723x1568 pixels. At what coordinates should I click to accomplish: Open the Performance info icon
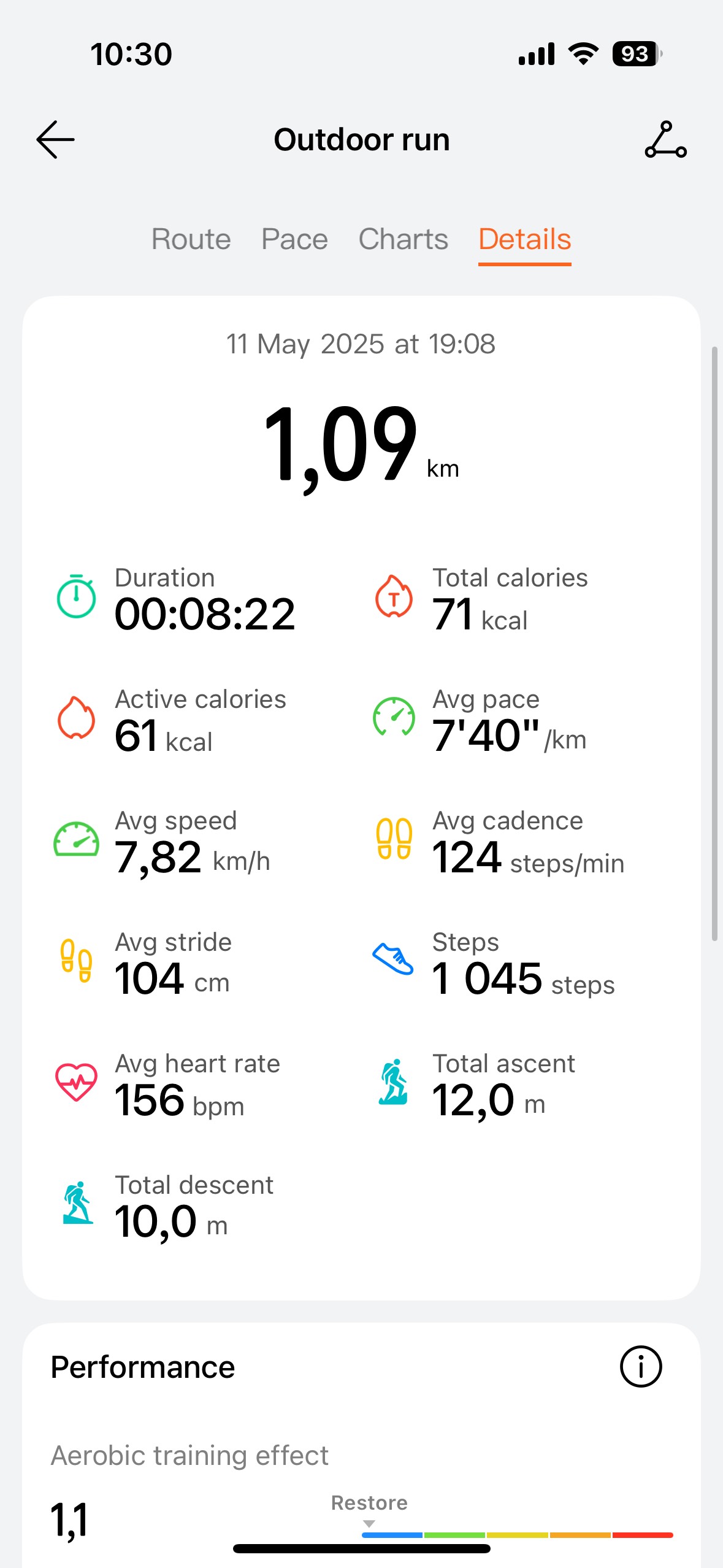click(x=640, y=1367)
